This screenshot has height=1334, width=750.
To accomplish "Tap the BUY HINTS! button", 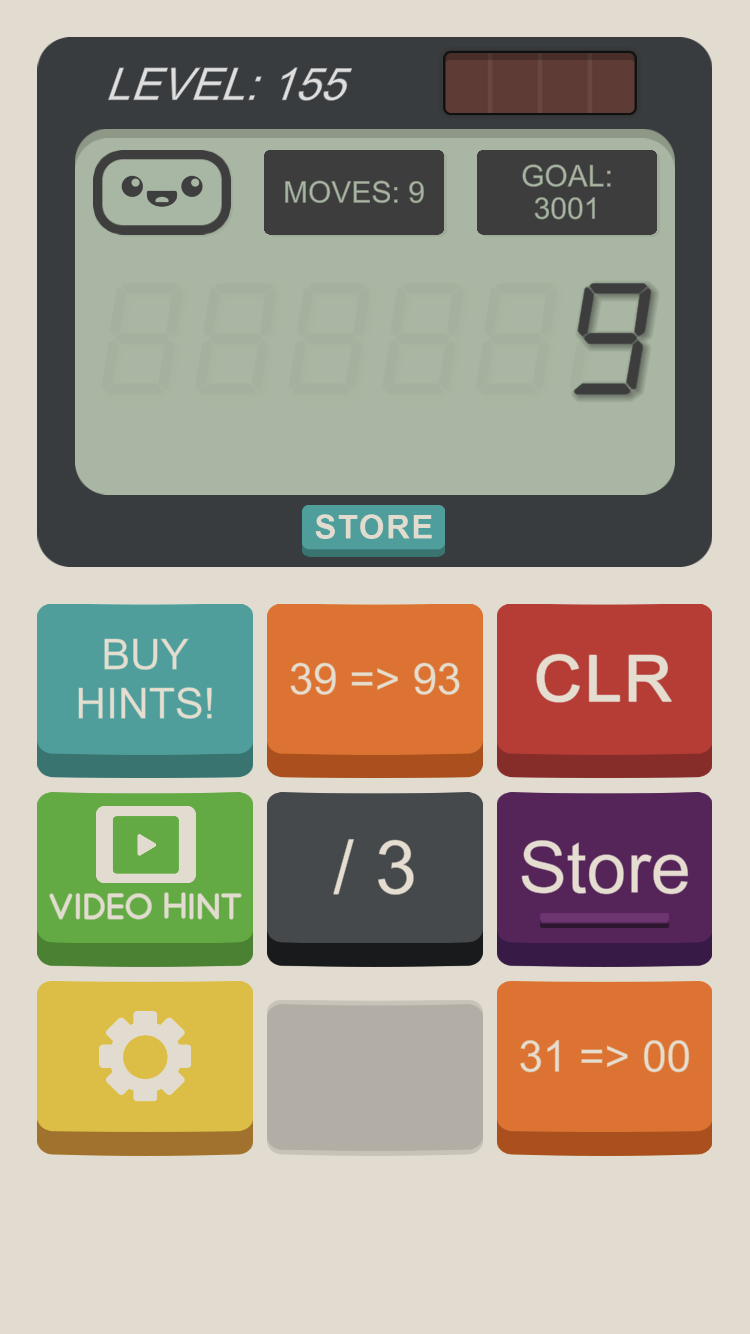I will pos(145,680).
